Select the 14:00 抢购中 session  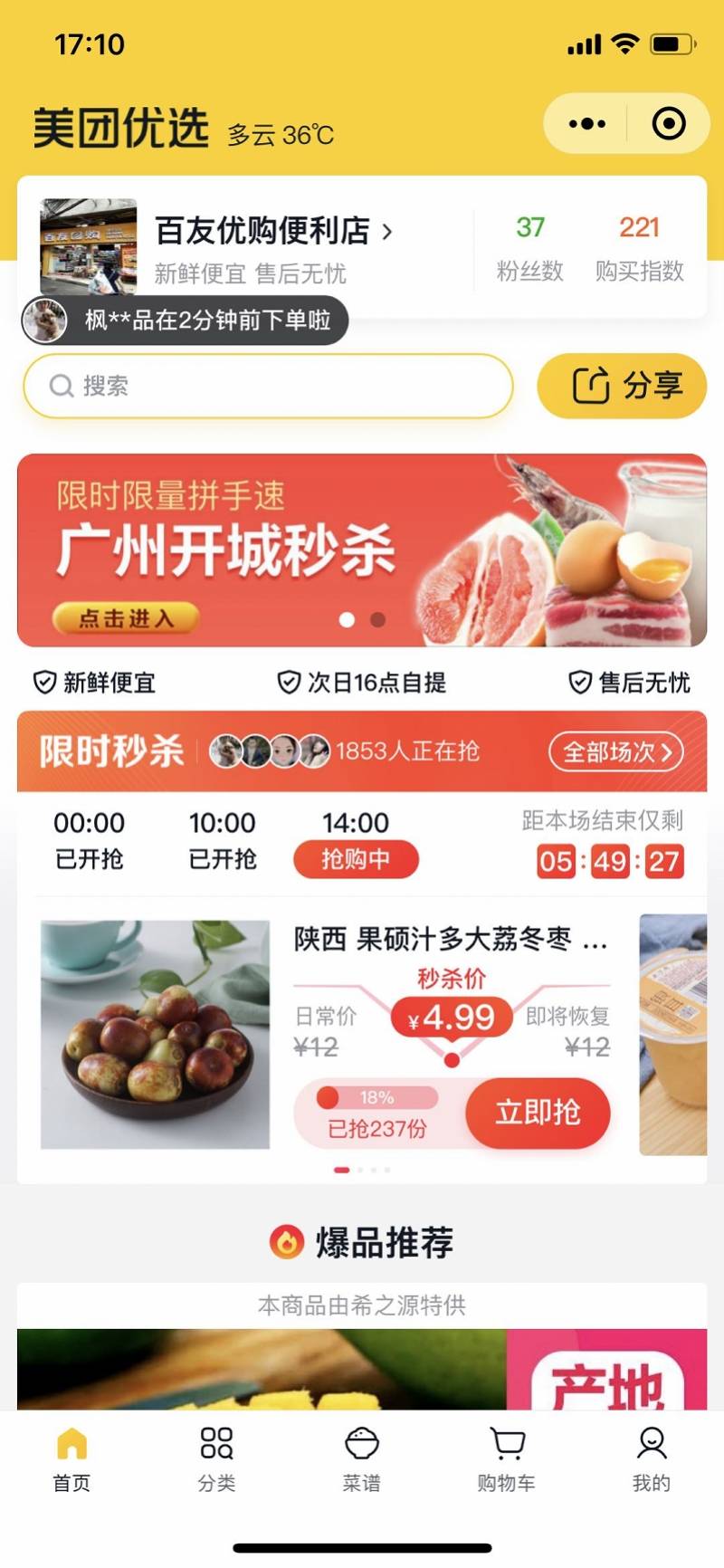pos(356,842)
